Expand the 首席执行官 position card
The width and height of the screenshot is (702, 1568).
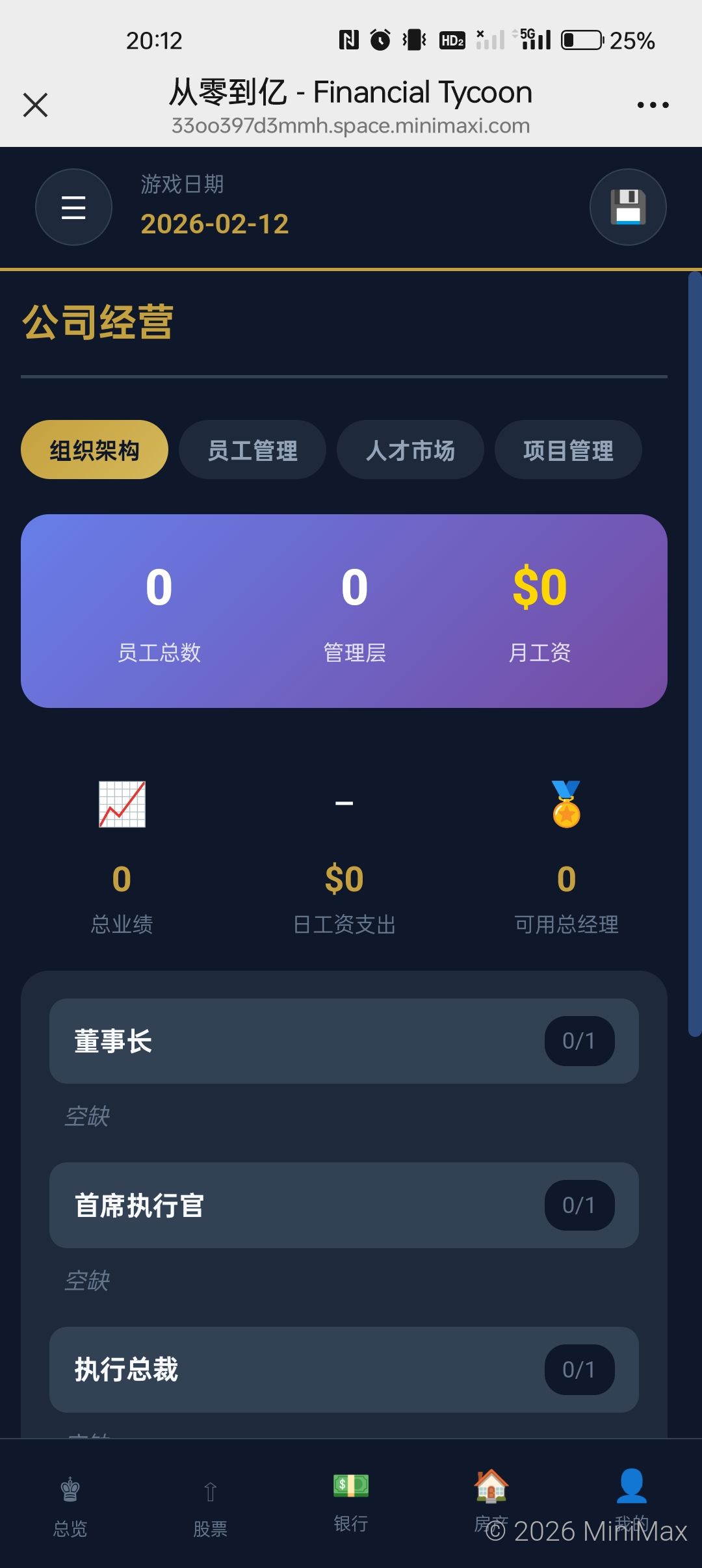point(344,1205)
